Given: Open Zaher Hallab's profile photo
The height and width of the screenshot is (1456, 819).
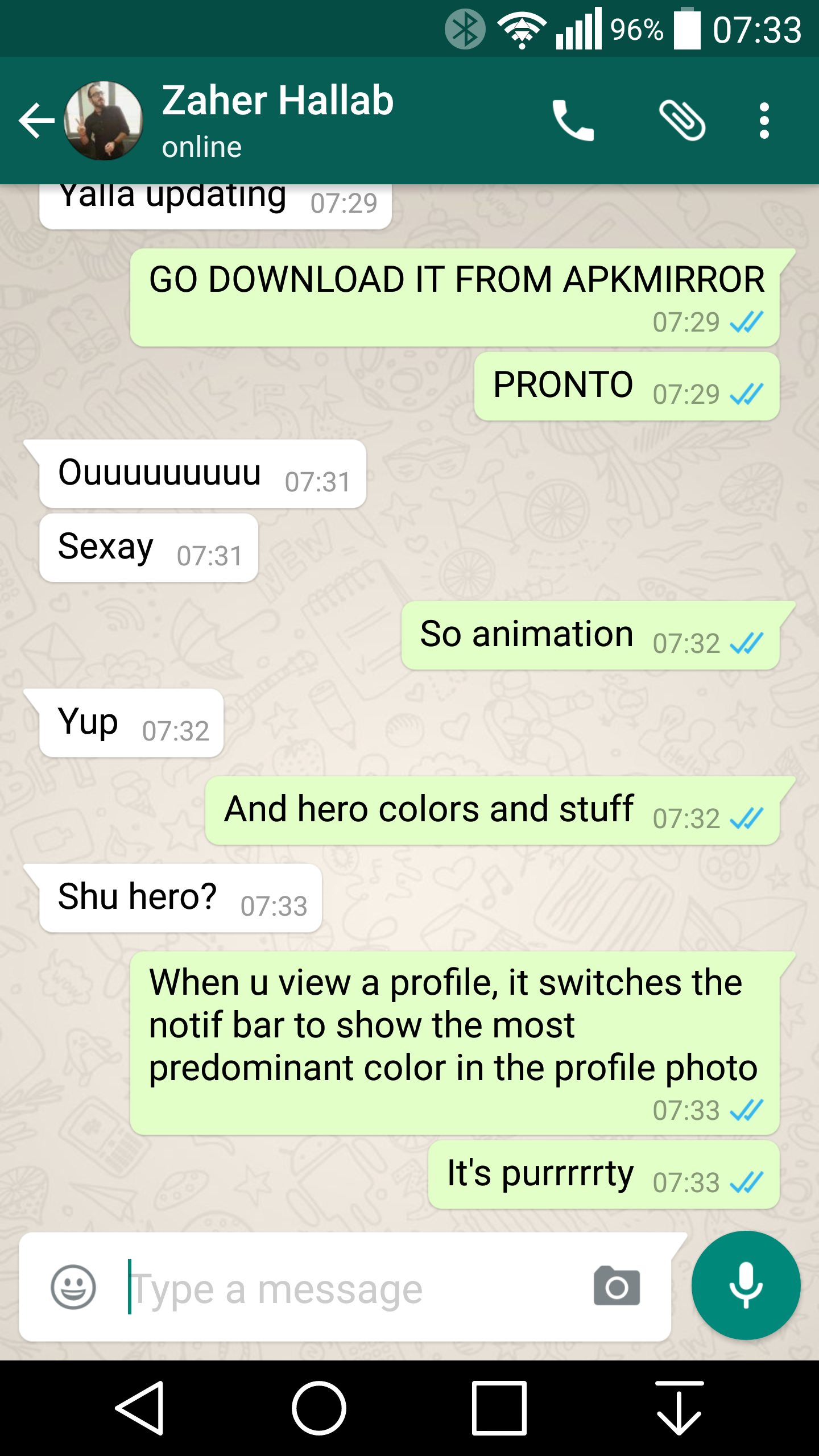Looking at the screenshot, I should 103,121.
